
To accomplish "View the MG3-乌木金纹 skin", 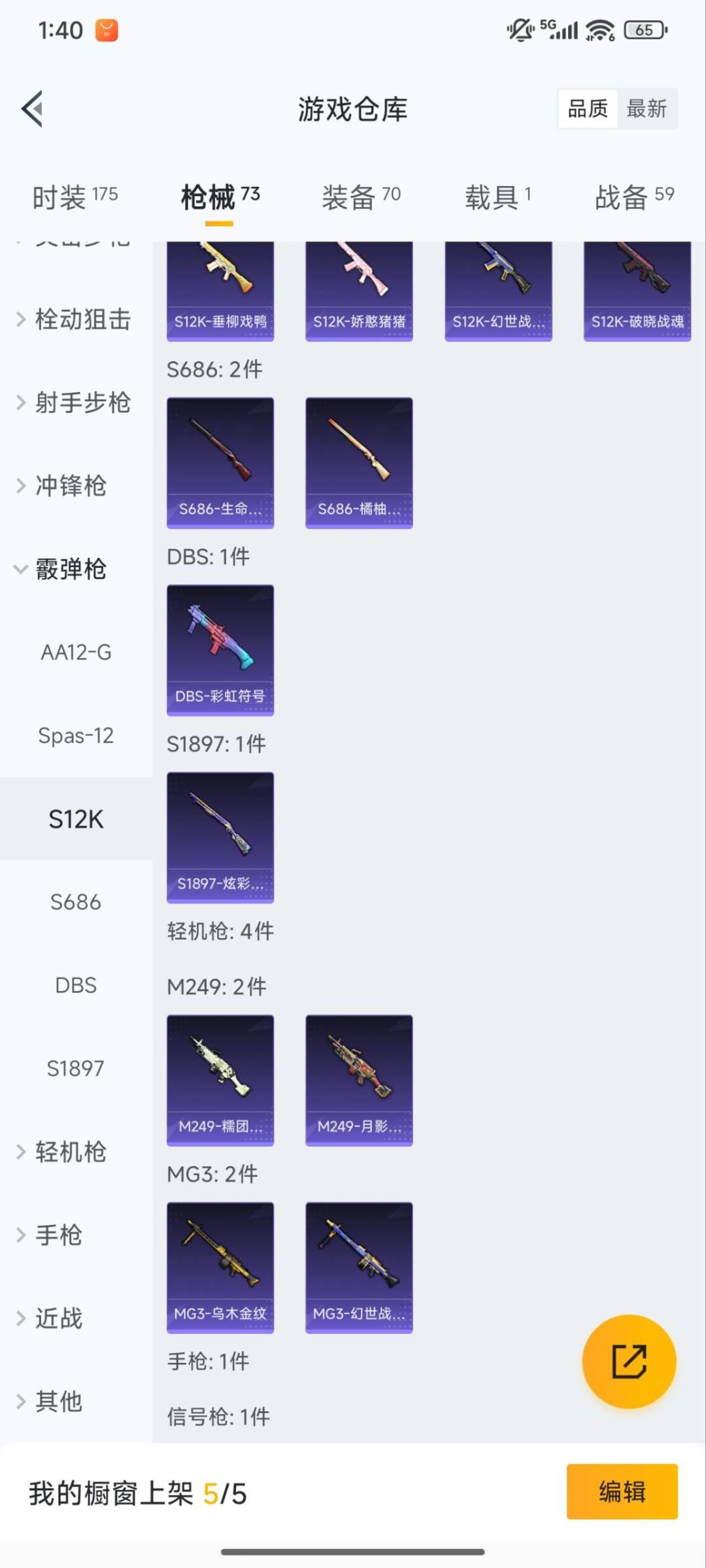I will tap(220, 1267).
